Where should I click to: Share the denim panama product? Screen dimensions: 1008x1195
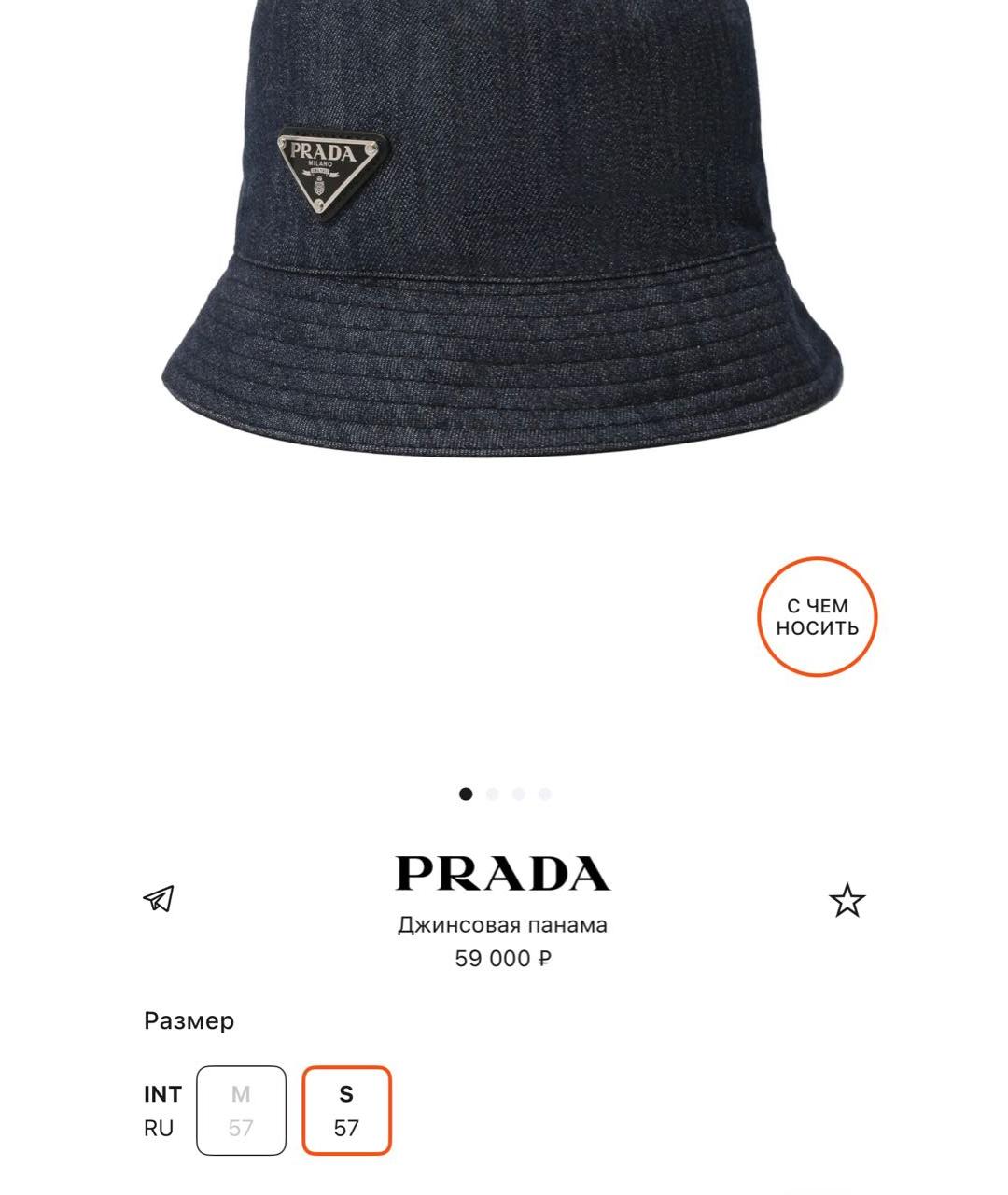click(159, 897)
